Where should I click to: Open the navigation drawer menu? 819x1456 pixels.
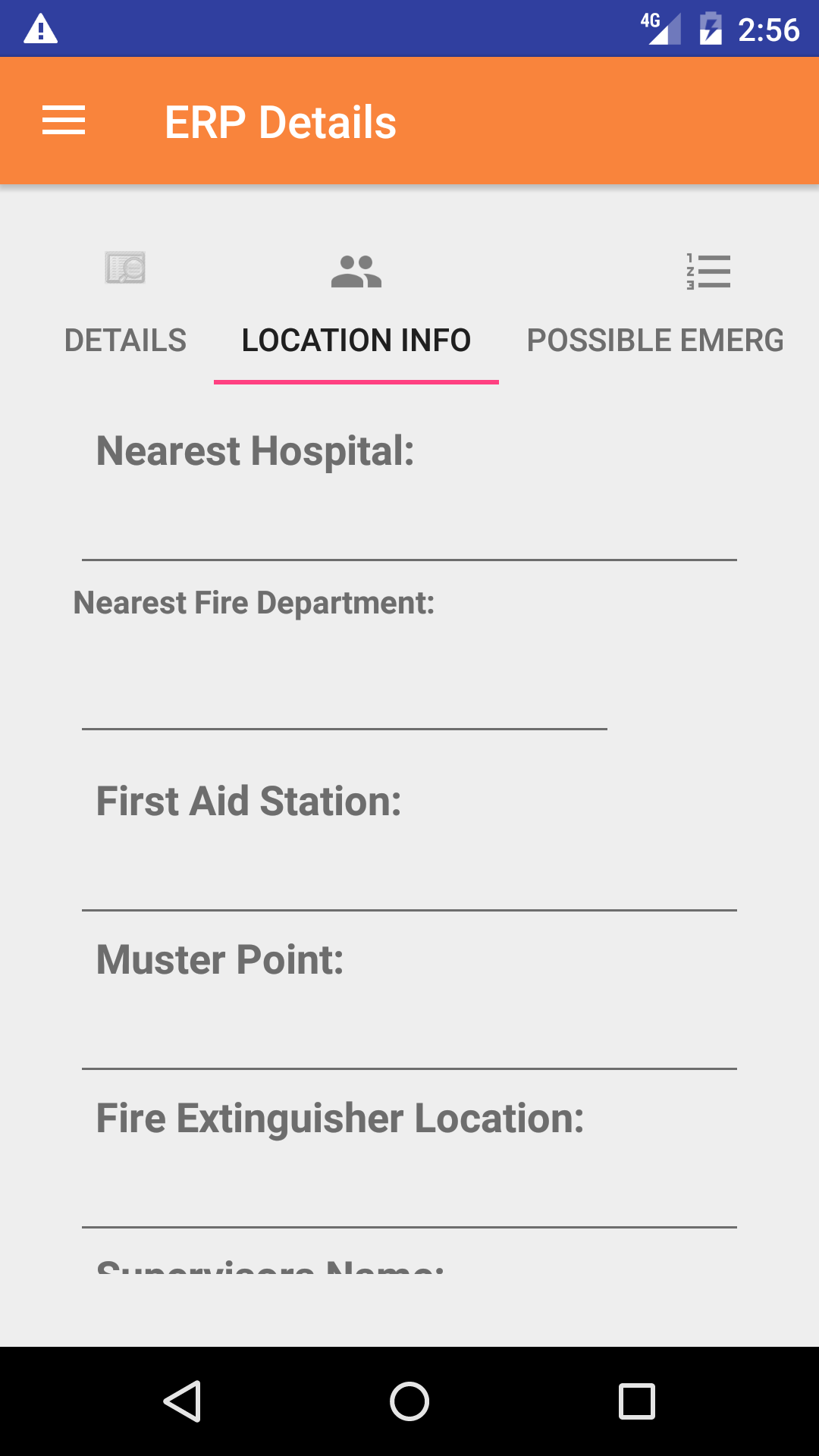coord(64,121)
